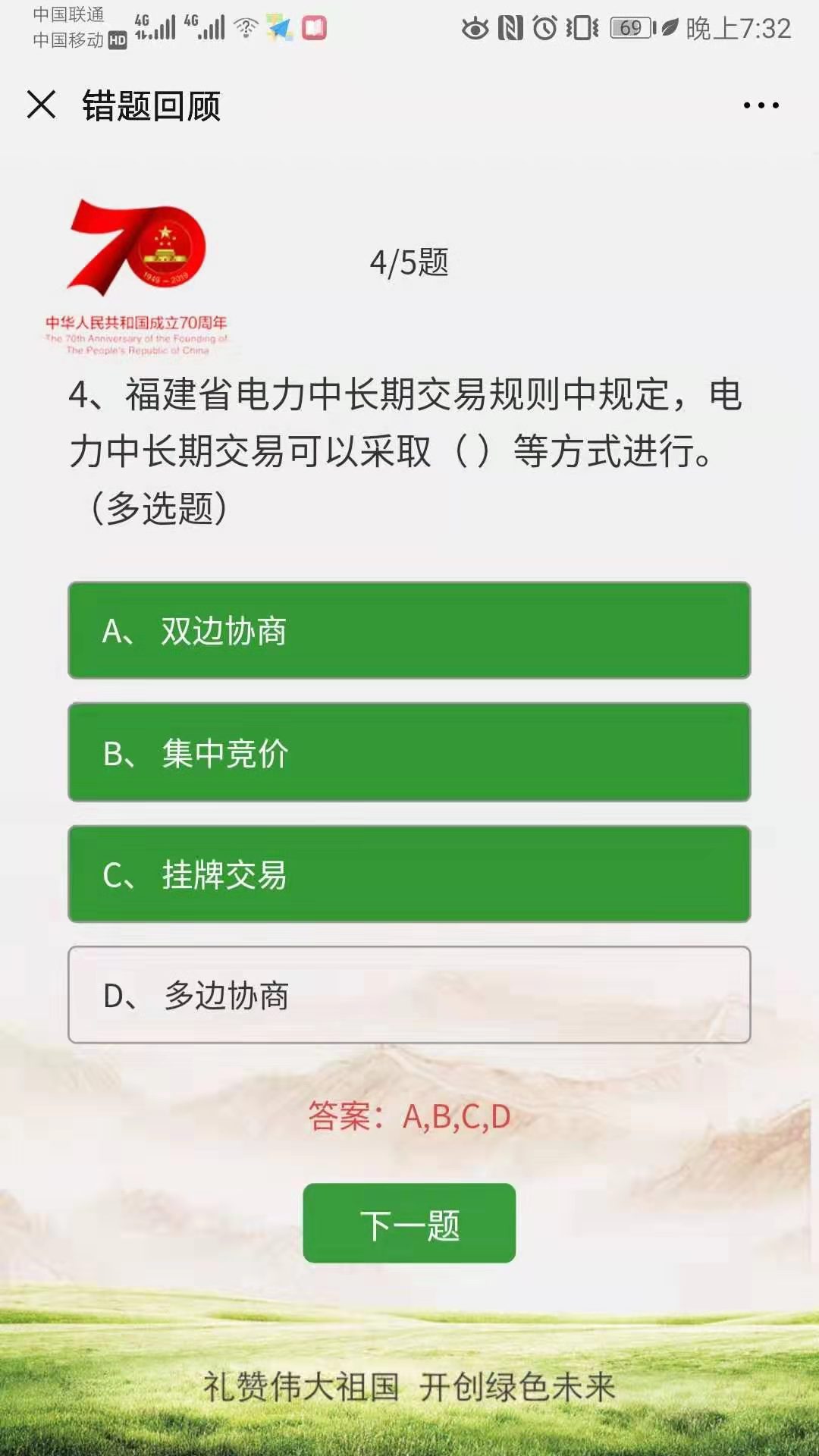Open the three-dot overflow menu
The image size is (819, 1456).
click(x=761, y=105)
